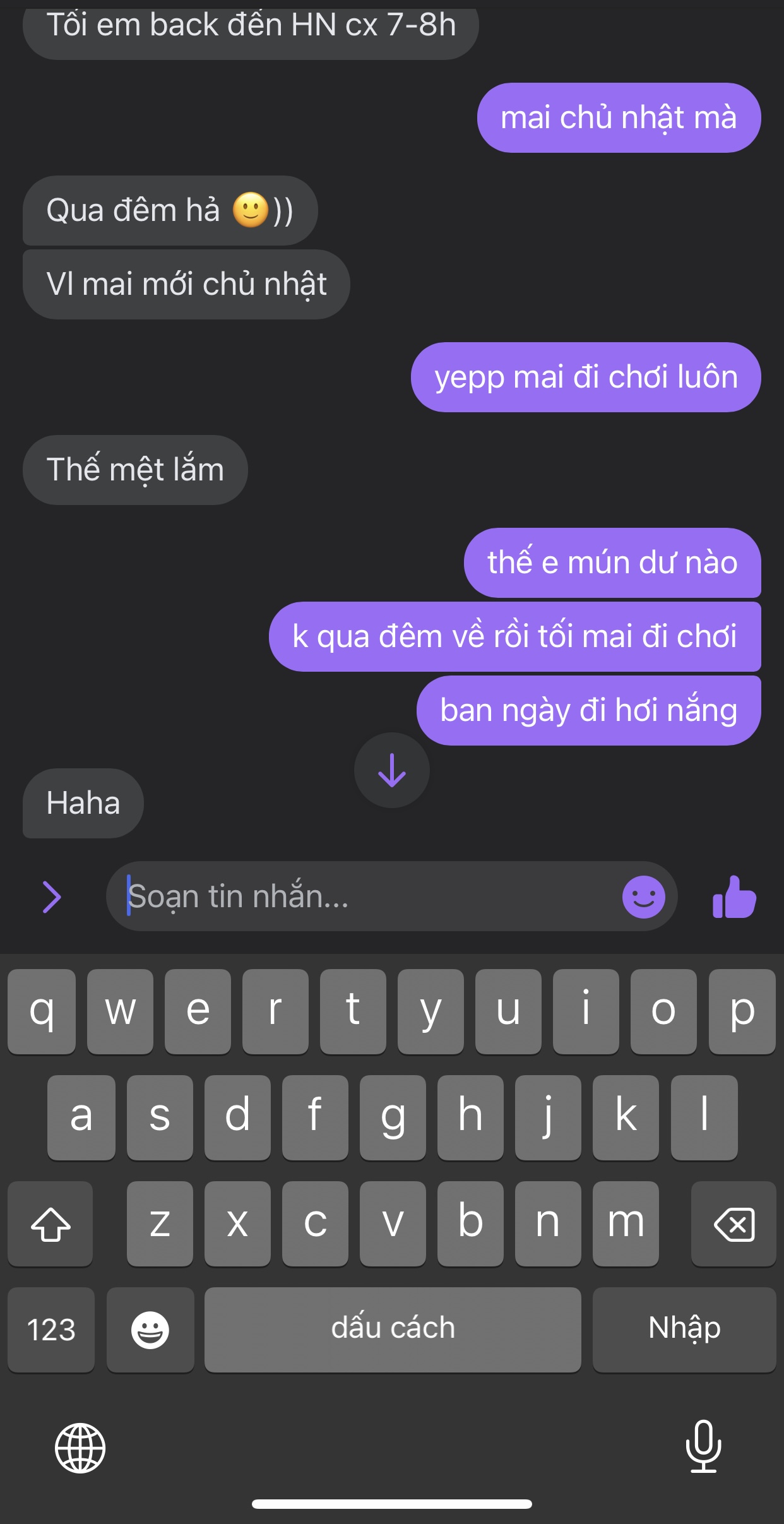Tap the dấu cách space bar
This screenshot has height=1524, width=784.
(393, 1330)
